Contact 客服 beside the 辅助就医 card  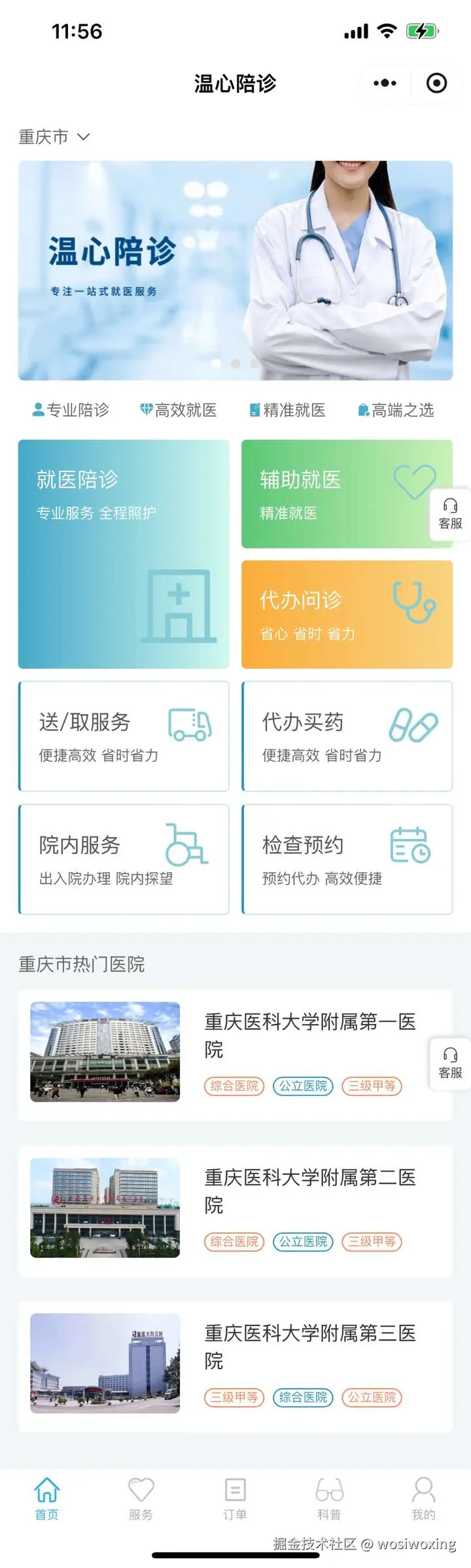pyautogui.click(x=450, y=515)
